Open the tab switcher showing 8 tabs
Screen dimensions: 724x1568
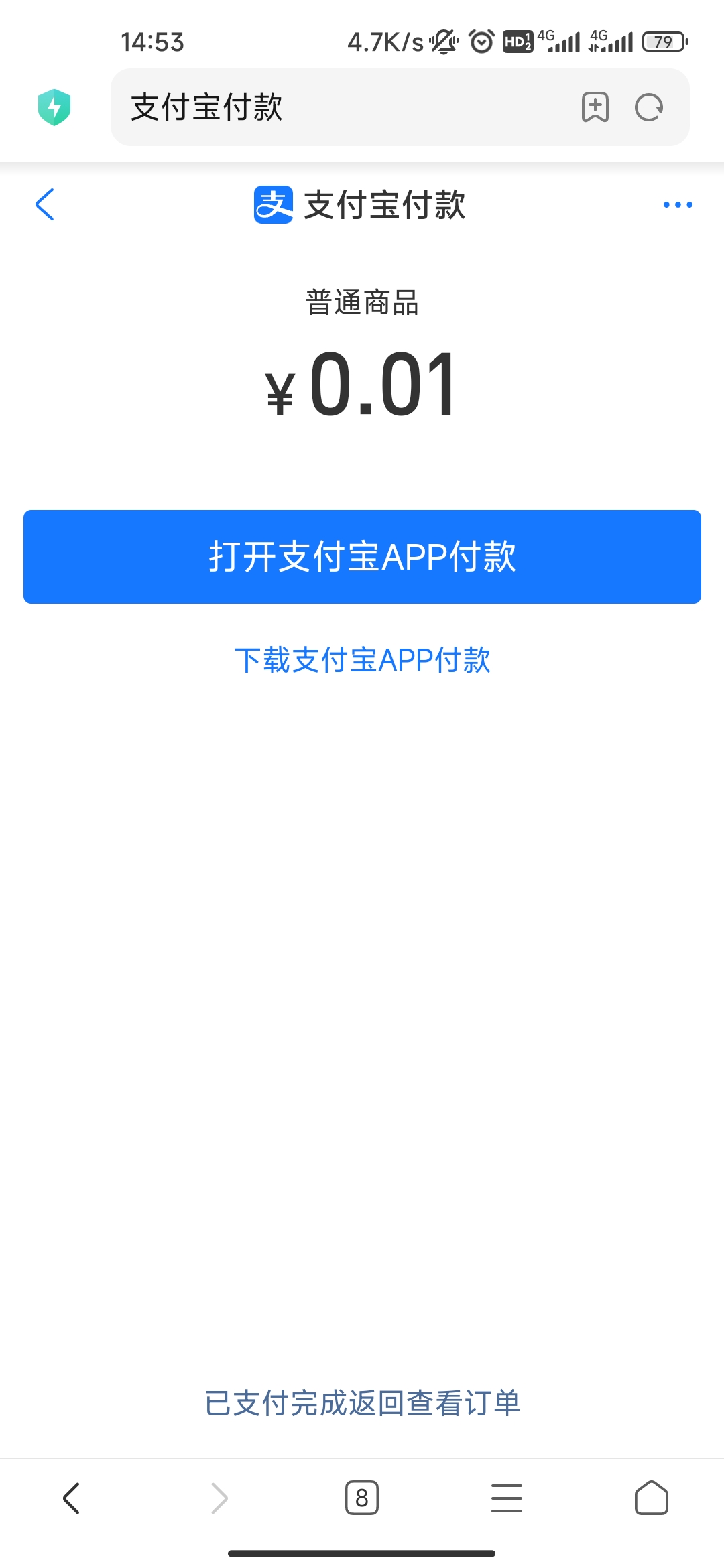pyautogui.click(x=362, y=1498)
